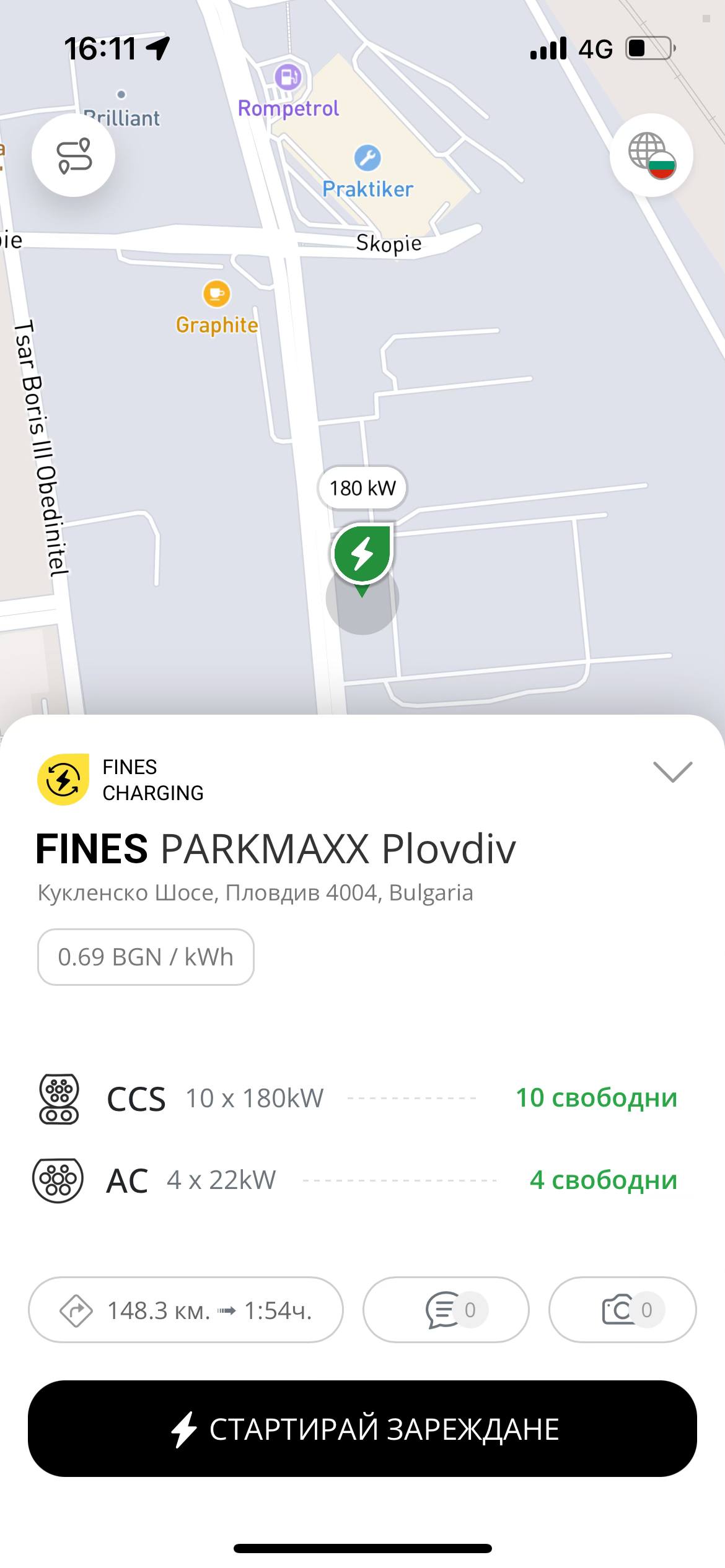Tap the 180 kW label above the pin

point(362,488)
